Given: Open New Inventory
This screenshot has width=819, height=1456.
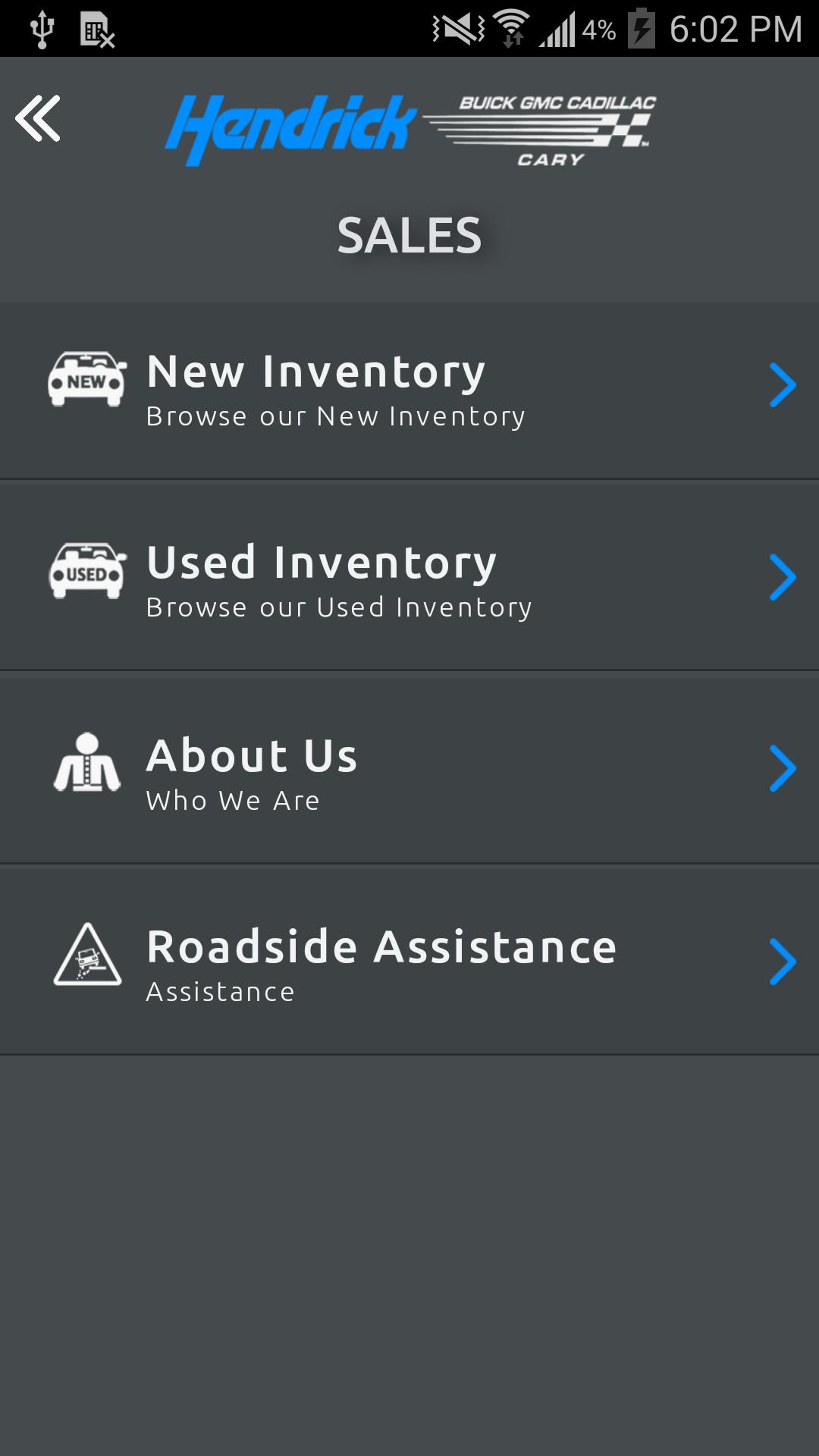Looking at the screenshot, I should point(409,390).
